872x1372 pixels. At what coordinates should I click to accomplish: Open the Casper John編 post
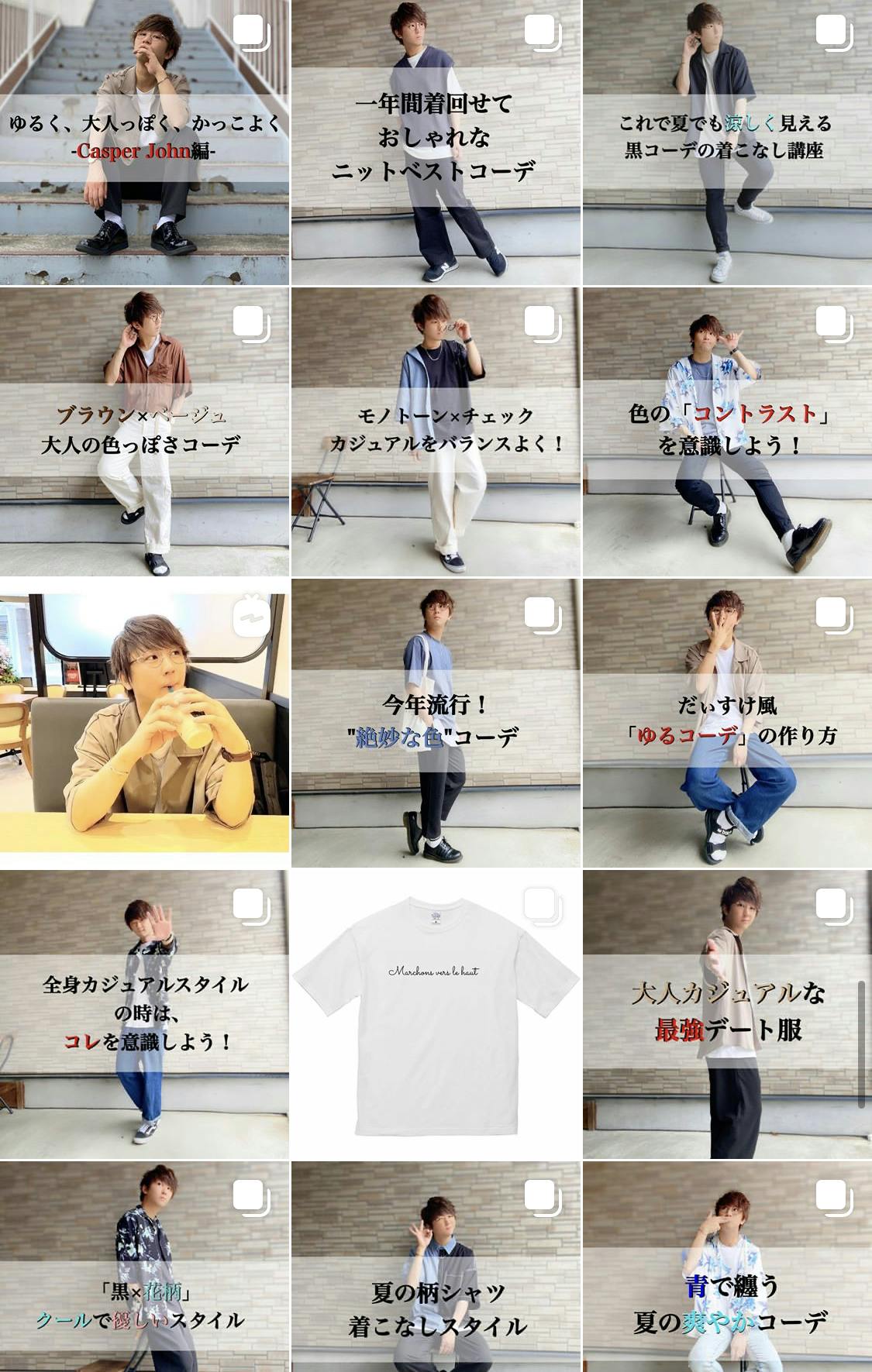[144, 143]
